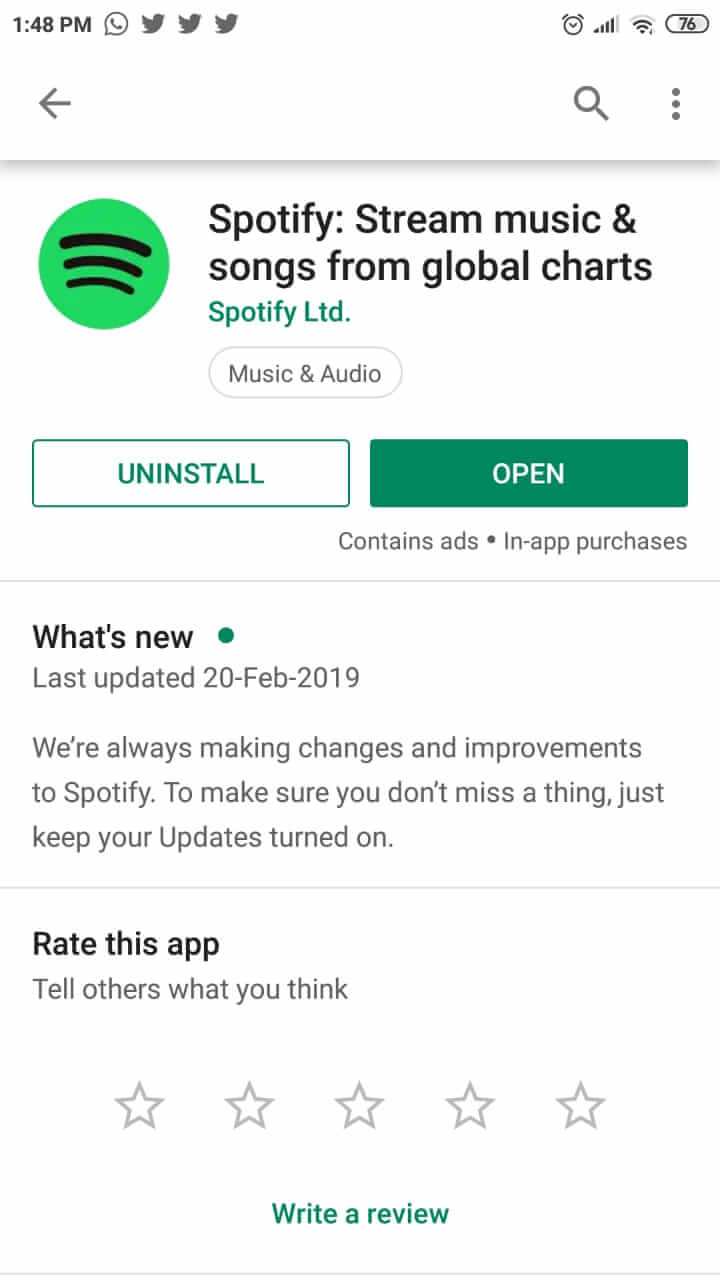Open Spotify with the OPEN button
The image size is (720, 1280).
click(528, 473)
